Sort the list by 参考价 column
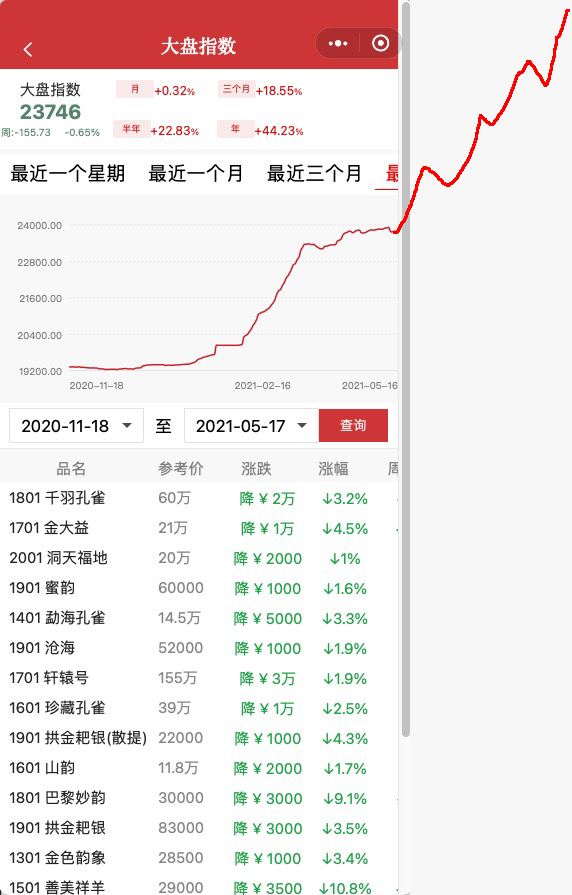The width and height of the screenshot is (572, 895). [180, 469]
